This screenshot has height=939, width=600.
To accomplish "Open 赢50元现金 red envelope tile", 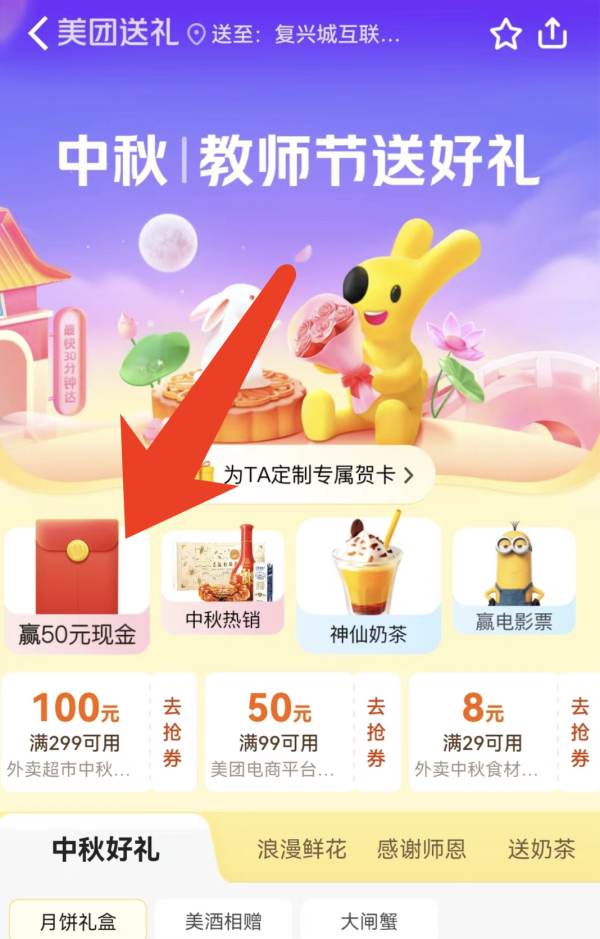I will [x=77, y=585].
